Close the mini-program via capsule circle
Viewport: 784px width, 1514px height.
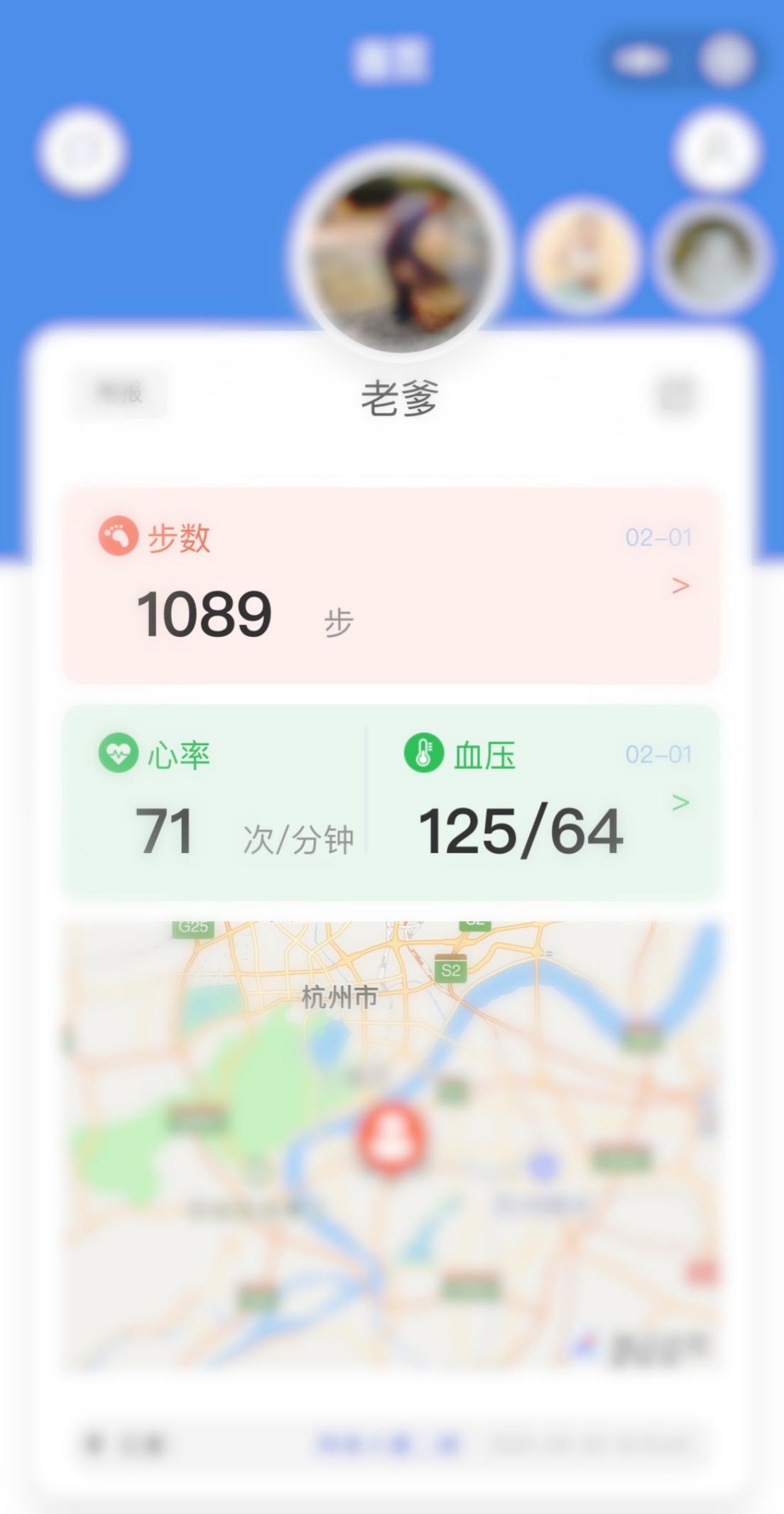(726, 60)
